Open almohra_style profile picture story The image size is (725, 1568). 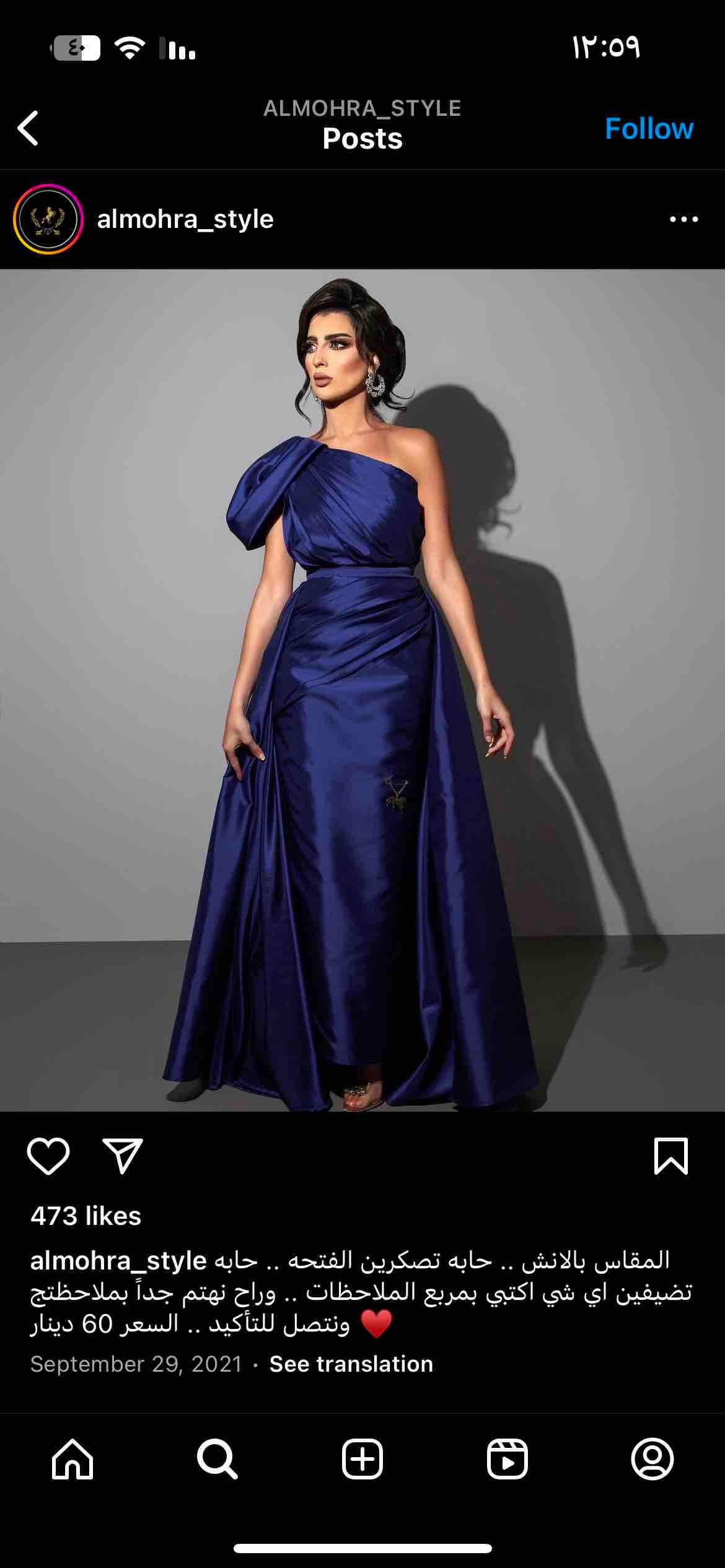tap(48, 219)
